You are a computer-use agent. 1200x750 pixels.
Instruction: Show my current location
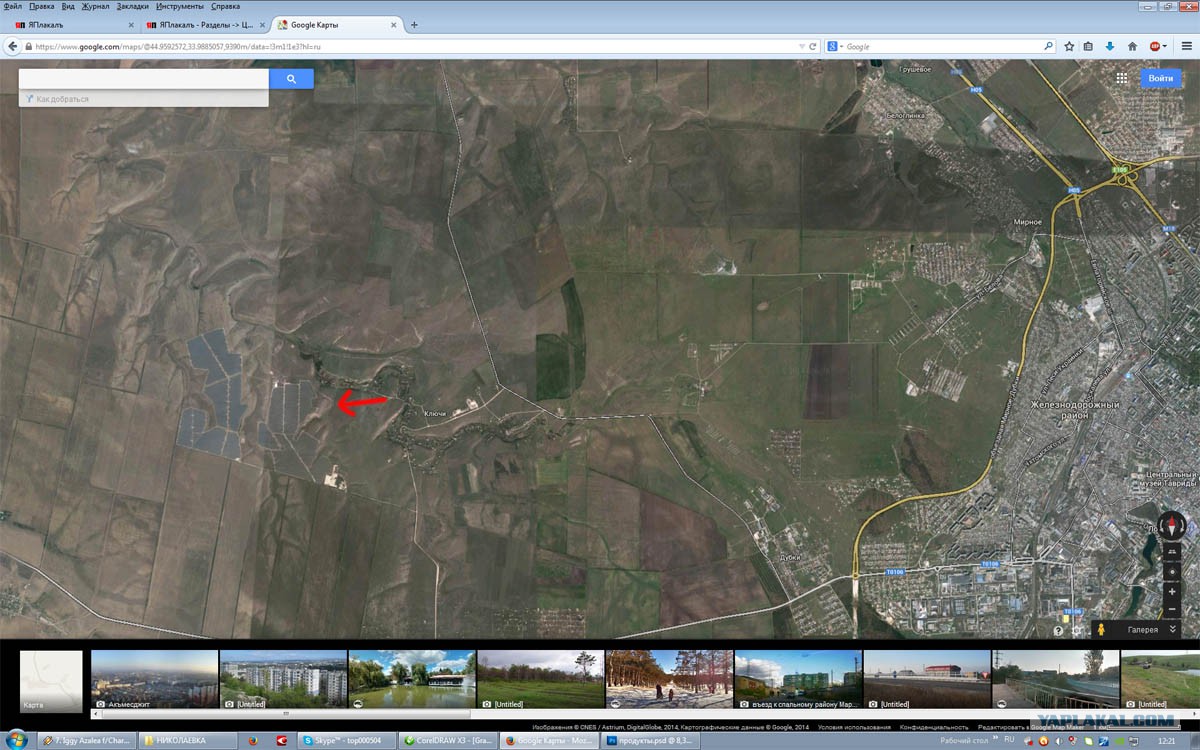(1172, 572)
